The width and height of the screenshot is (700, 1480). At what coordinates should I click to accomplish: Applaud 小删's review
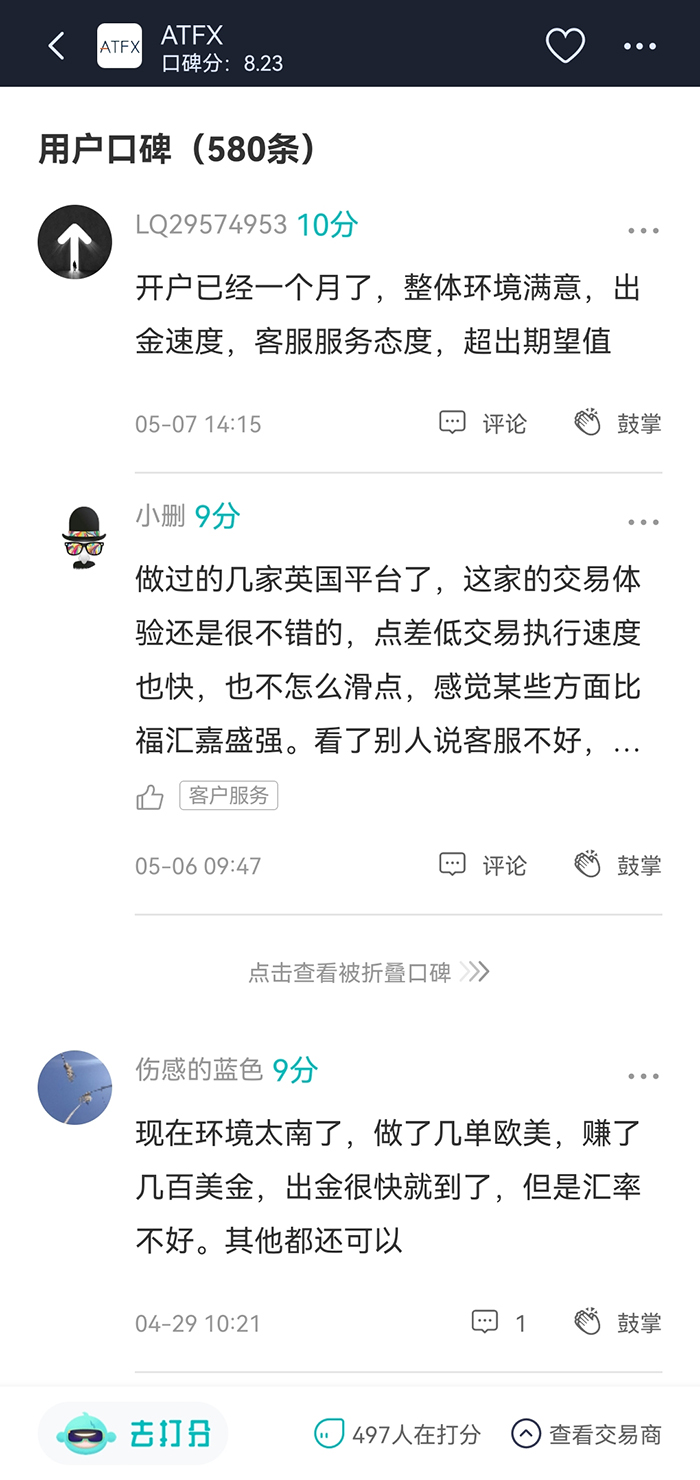pyautogui.click(x=618, y=865)
